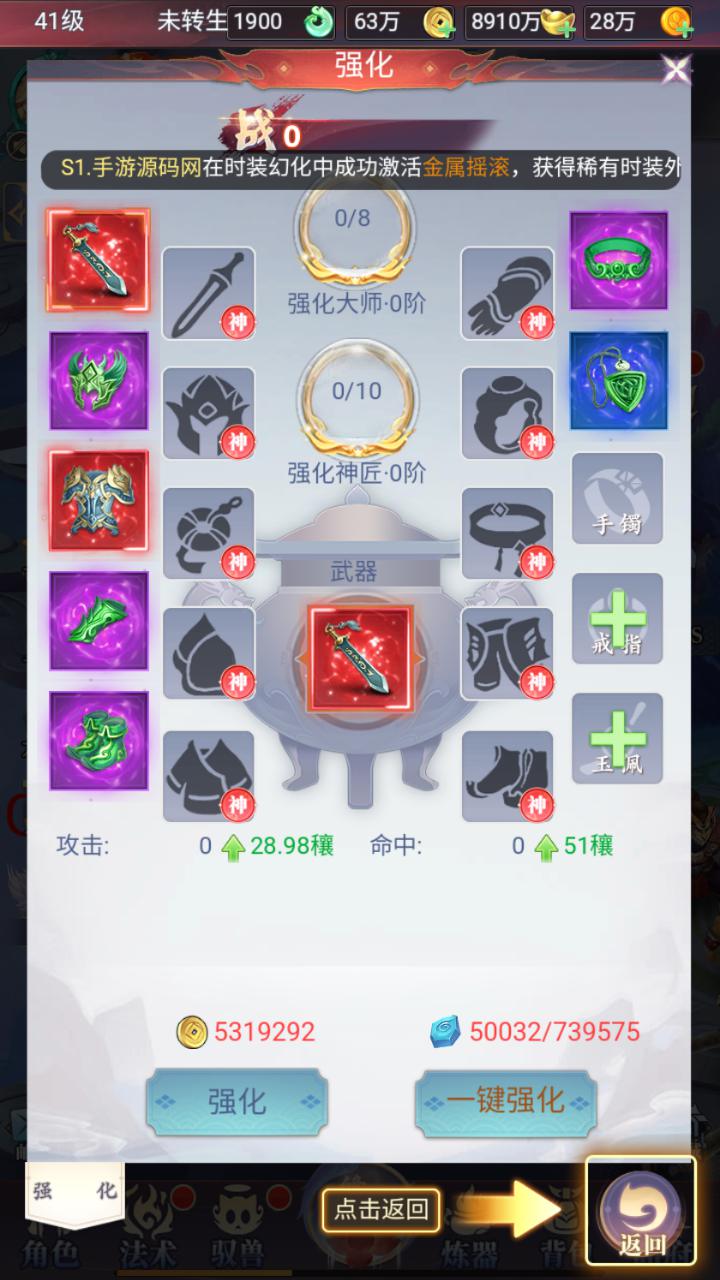This screenshot has height=1280, width=720.
Task: Add equipment to the 玉佩 slot
Action: pyautogui.click(x=618, y=740)
